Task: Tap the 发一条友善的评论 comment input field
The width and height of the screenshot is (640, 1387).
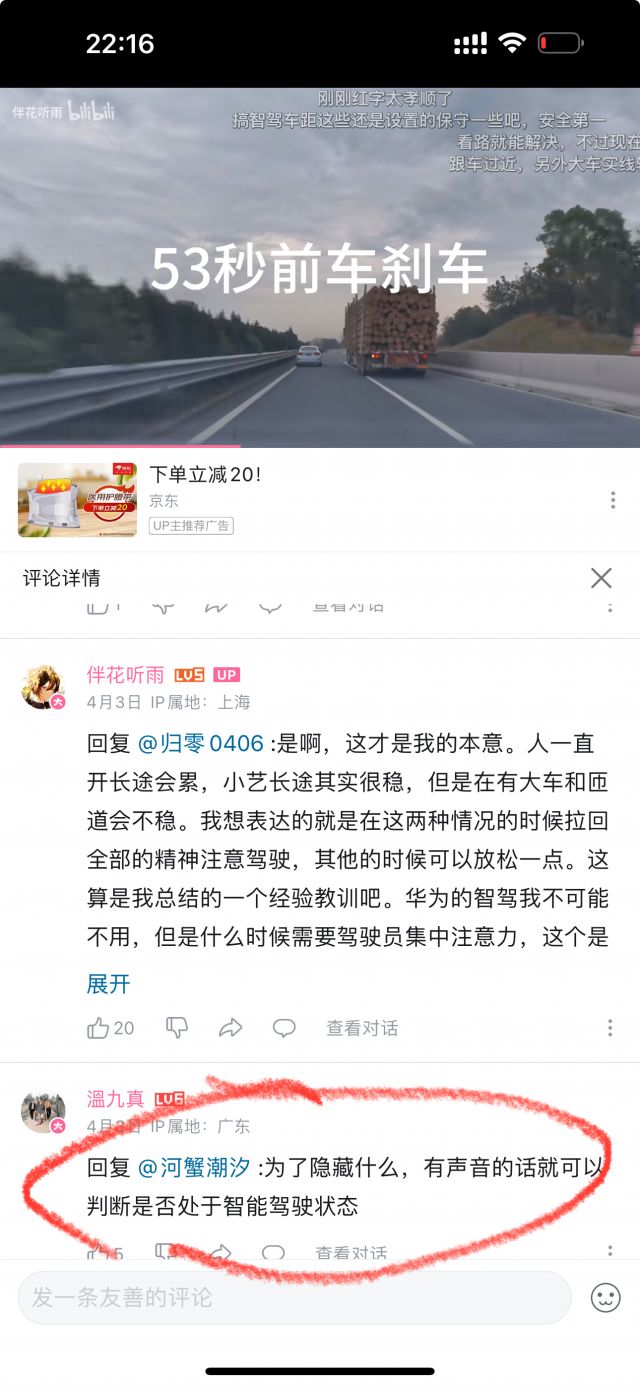Action: [x=294, y=1298]
